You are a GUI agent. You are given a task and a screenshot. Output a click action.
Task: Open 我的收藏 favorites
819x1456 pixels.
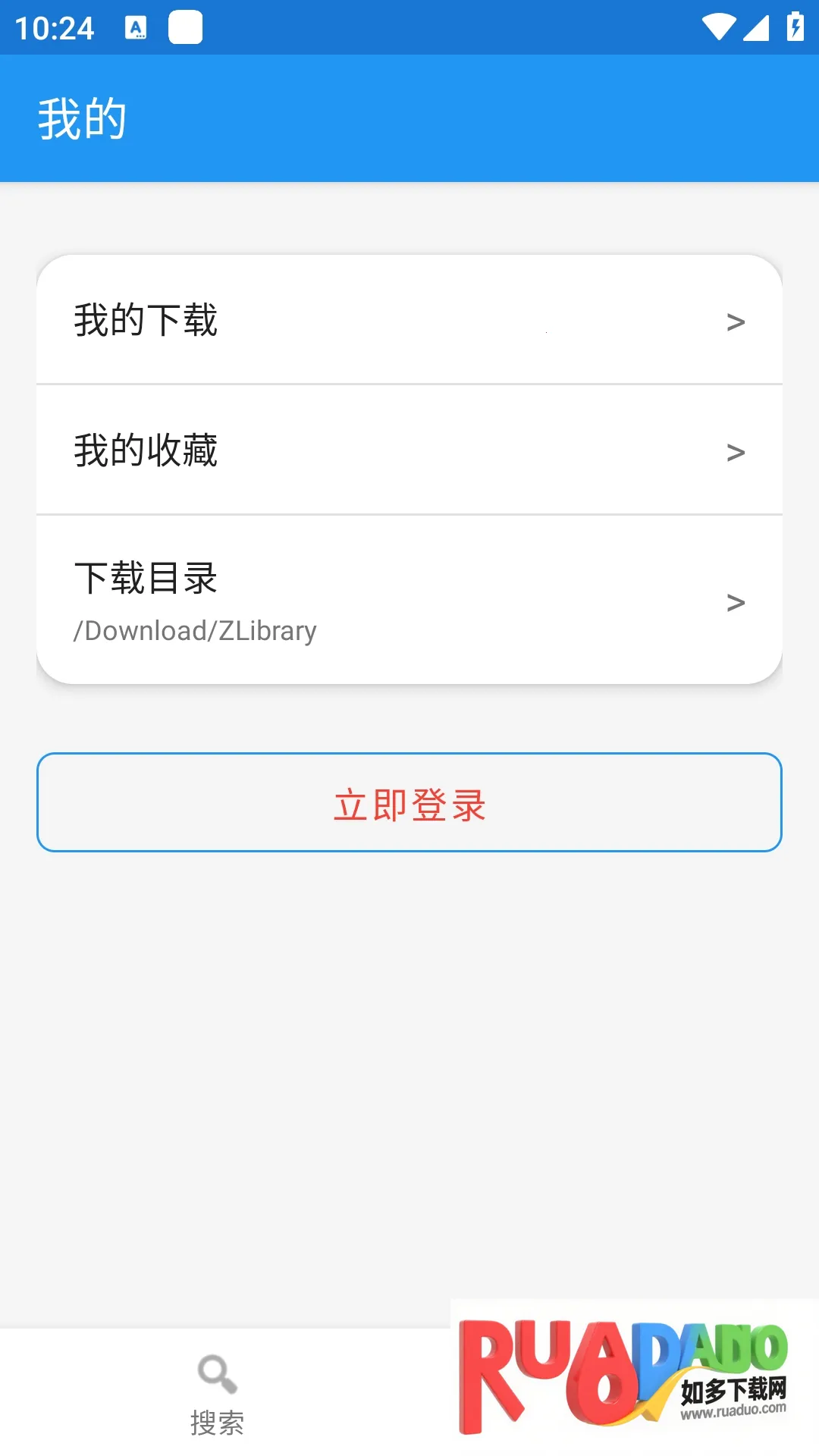pyautogui.click(x=409, y=450)
